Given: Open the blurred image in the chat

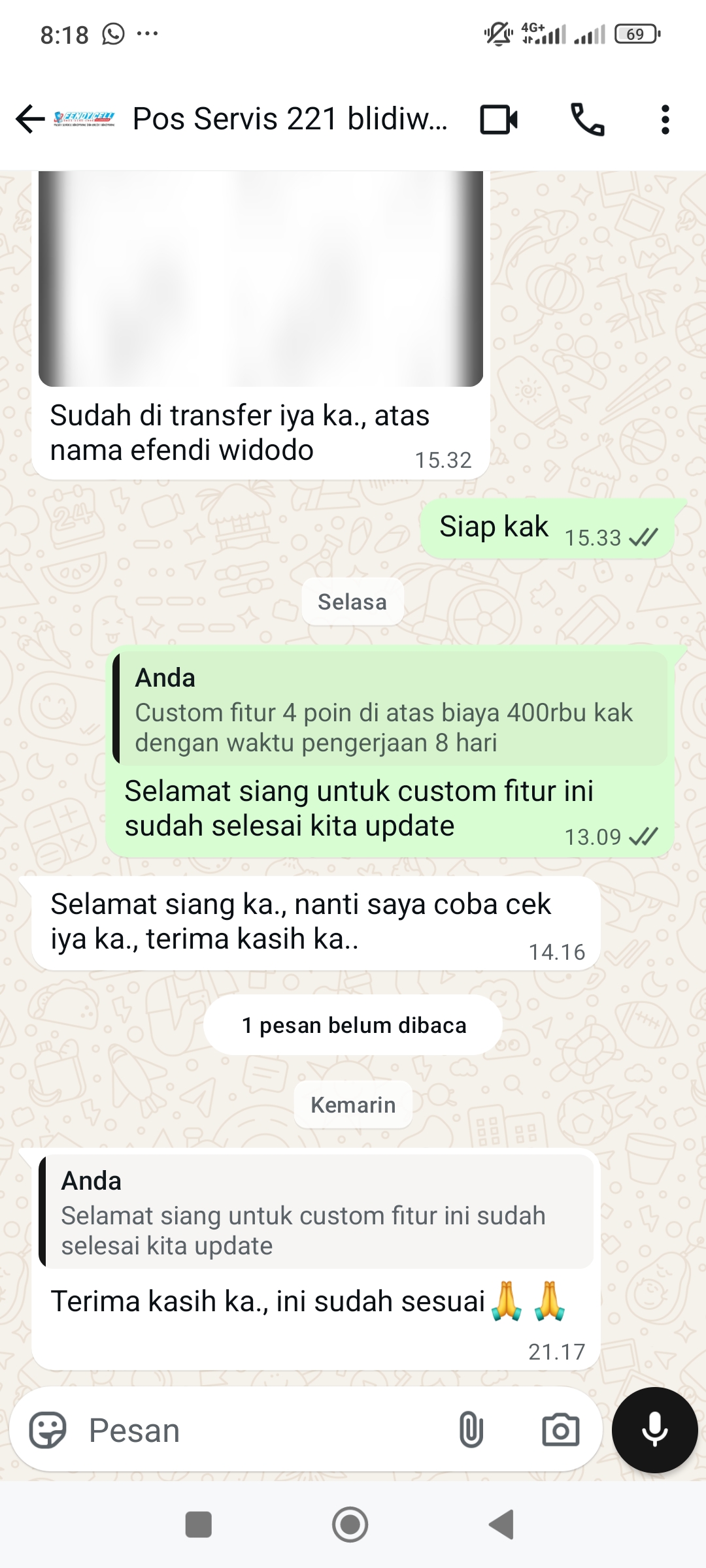Looking at the screenshot, I should coord(260,278).
